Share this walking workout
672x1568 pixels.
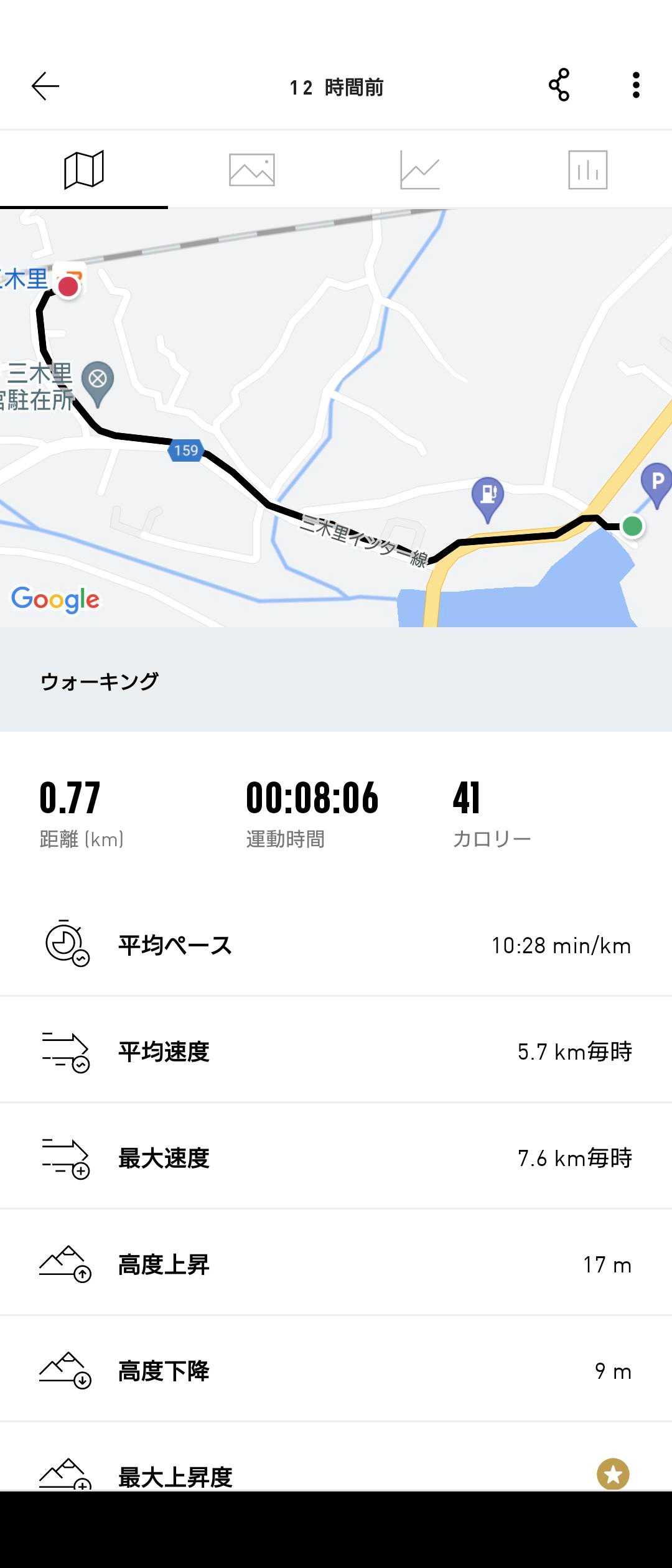(559, 85)
